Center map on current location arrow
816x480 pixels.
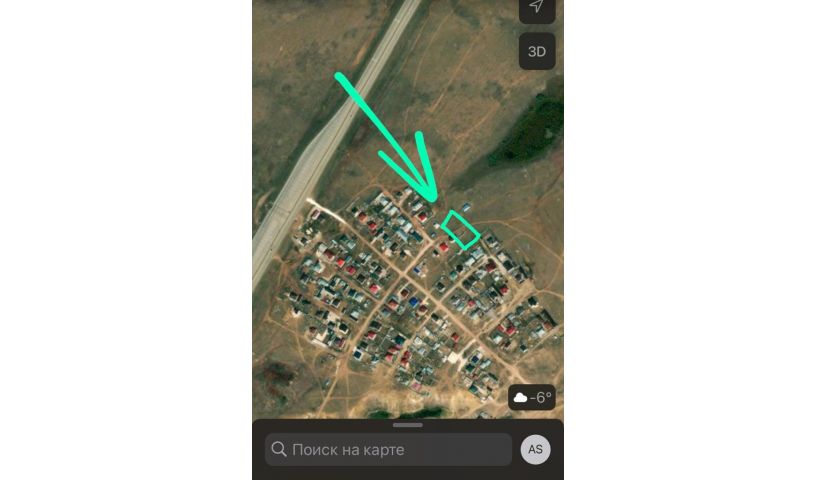click(537, 8)
